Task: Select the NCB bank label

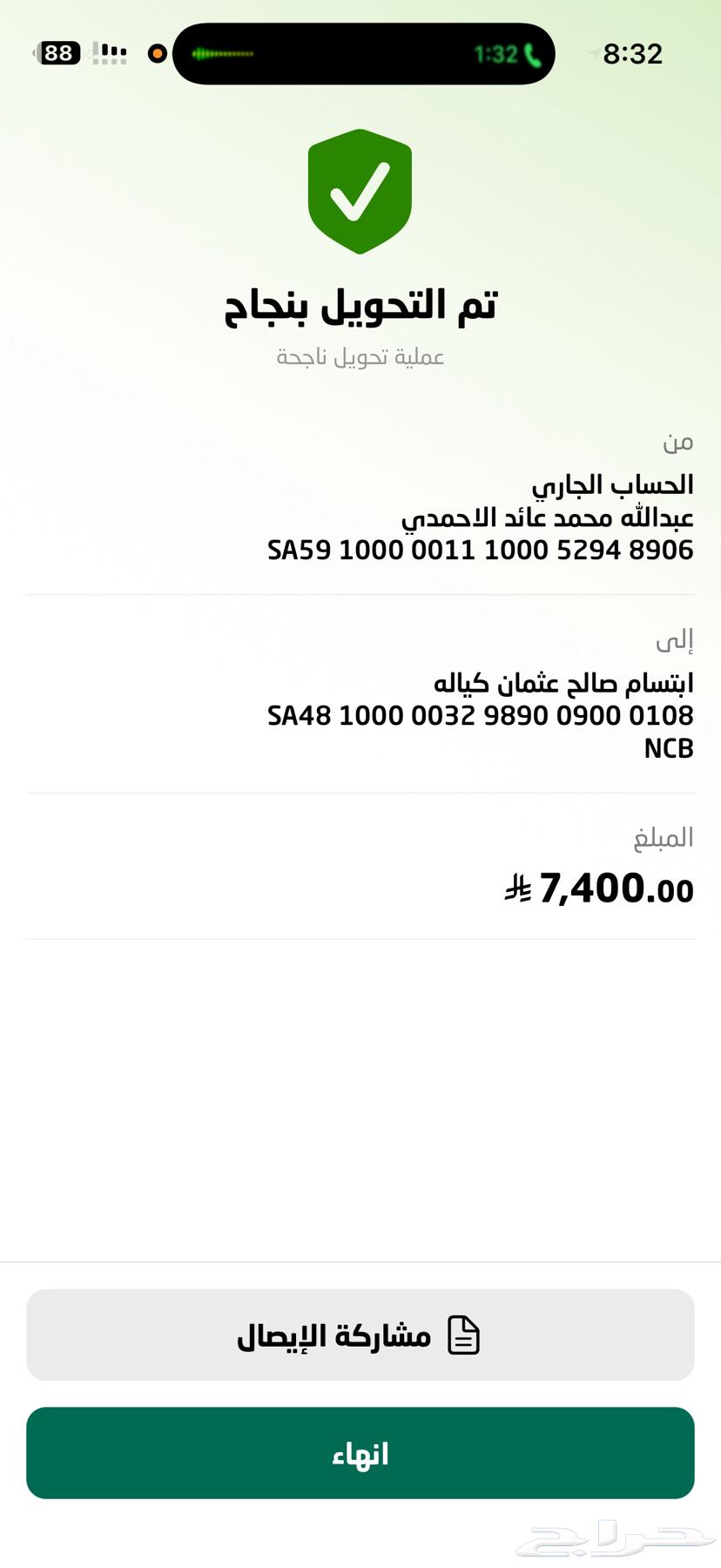Action: pyautogui.click(x=669, y=747)
